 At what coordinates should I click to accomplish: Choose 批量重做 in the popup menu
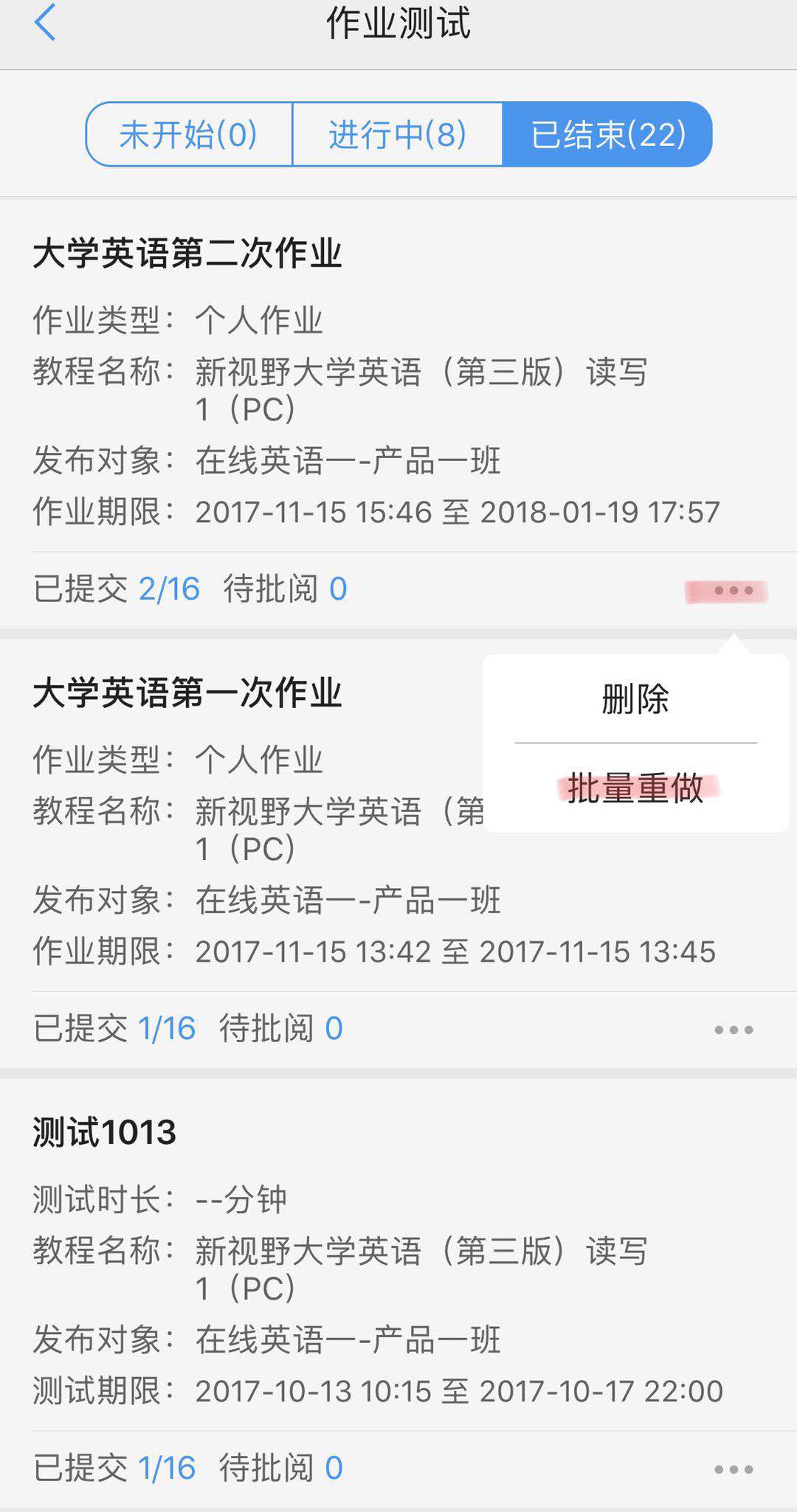(635, 788)
